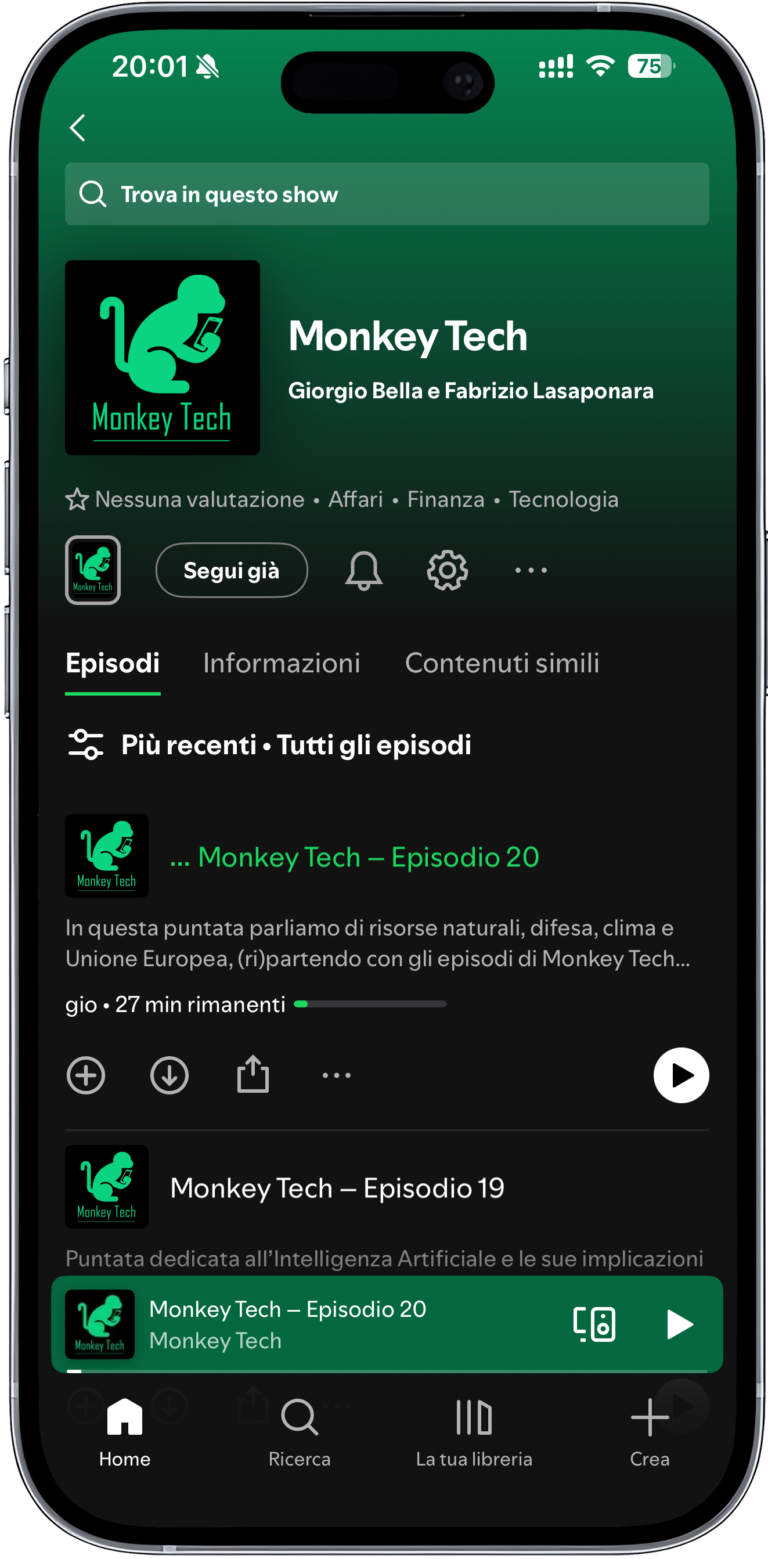The image size is (768, 1559).
Task: Choose a playback device in the mini player
Action: [x=594, y=1324]
